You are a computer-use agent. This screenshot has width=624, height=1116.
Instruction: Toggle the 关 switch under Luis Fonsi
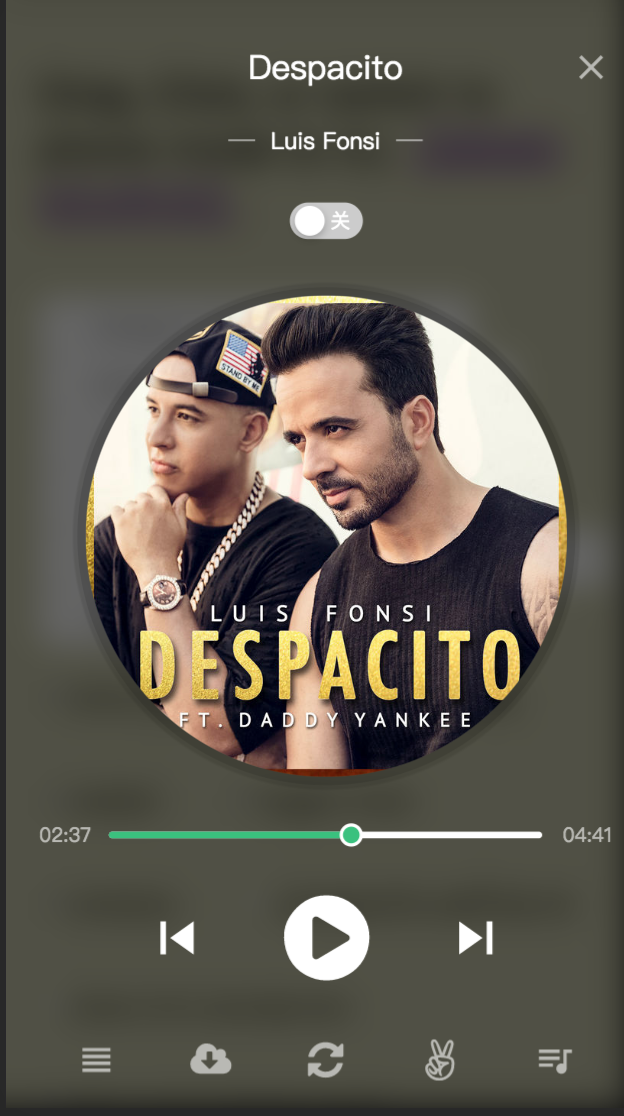326,221
